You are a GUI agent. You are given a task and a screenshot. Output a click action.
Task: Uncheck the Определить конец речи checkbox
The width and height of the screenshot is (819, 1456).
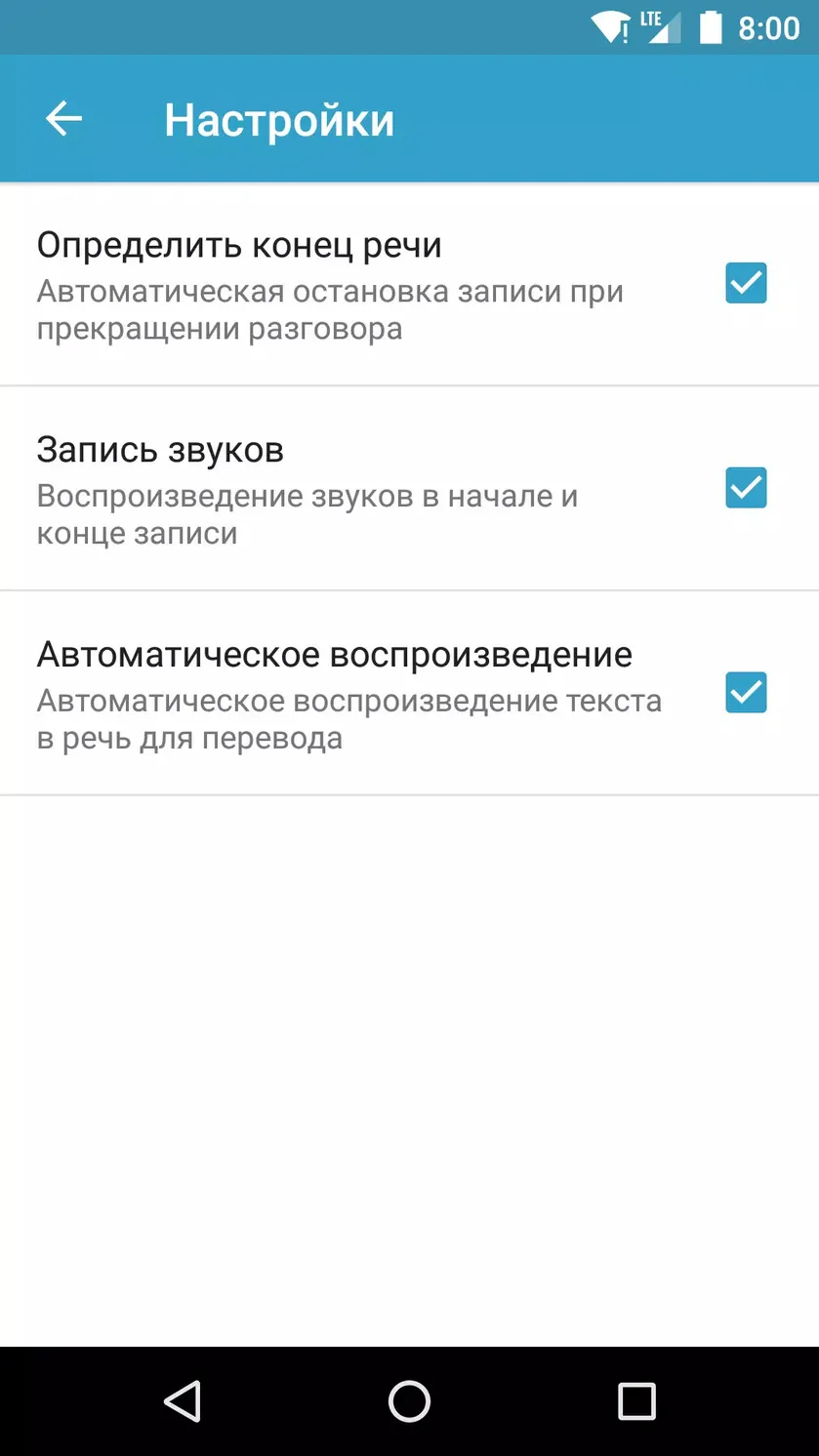pyautogui.click(x=746, y=283)
